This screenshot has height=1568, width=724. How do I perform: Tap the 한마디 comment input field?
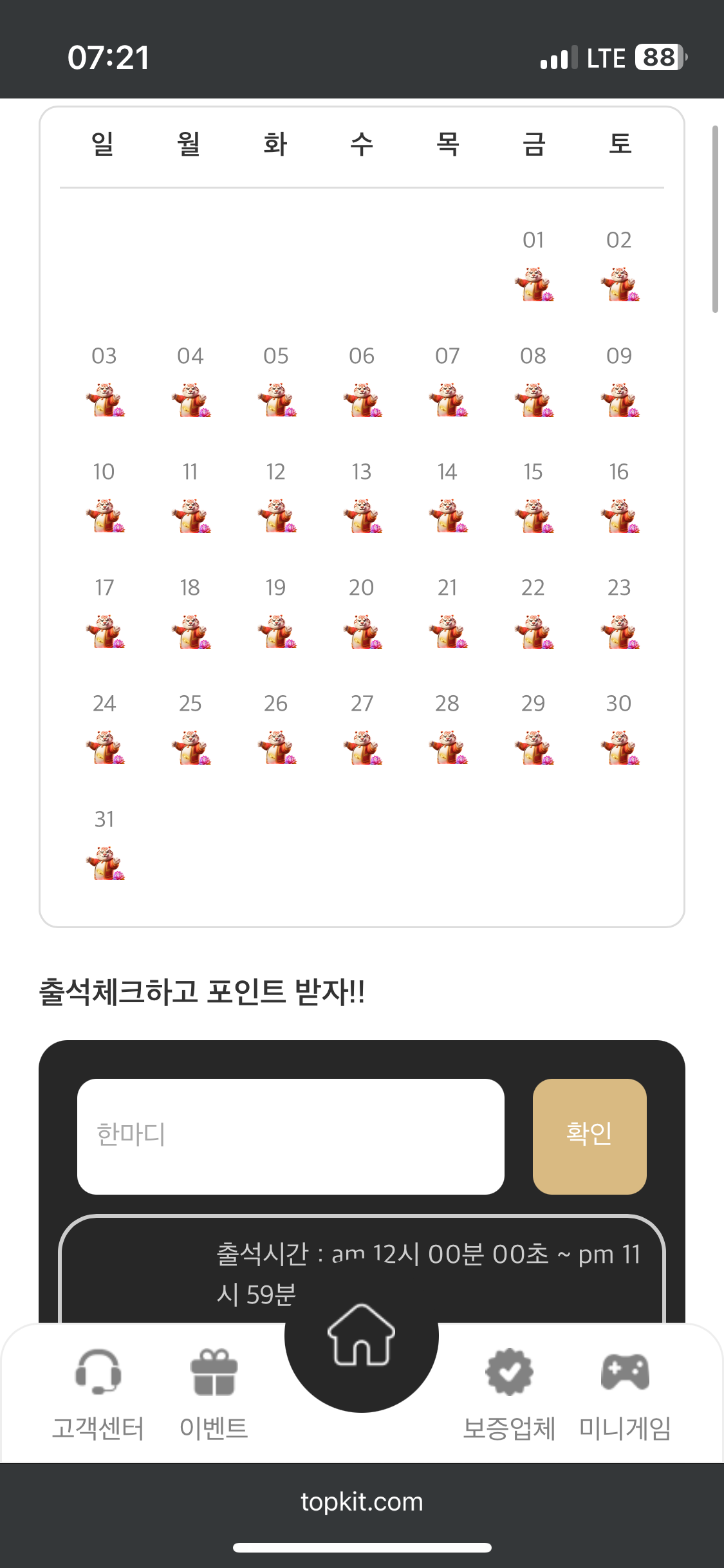click(x=291, y=1136)
